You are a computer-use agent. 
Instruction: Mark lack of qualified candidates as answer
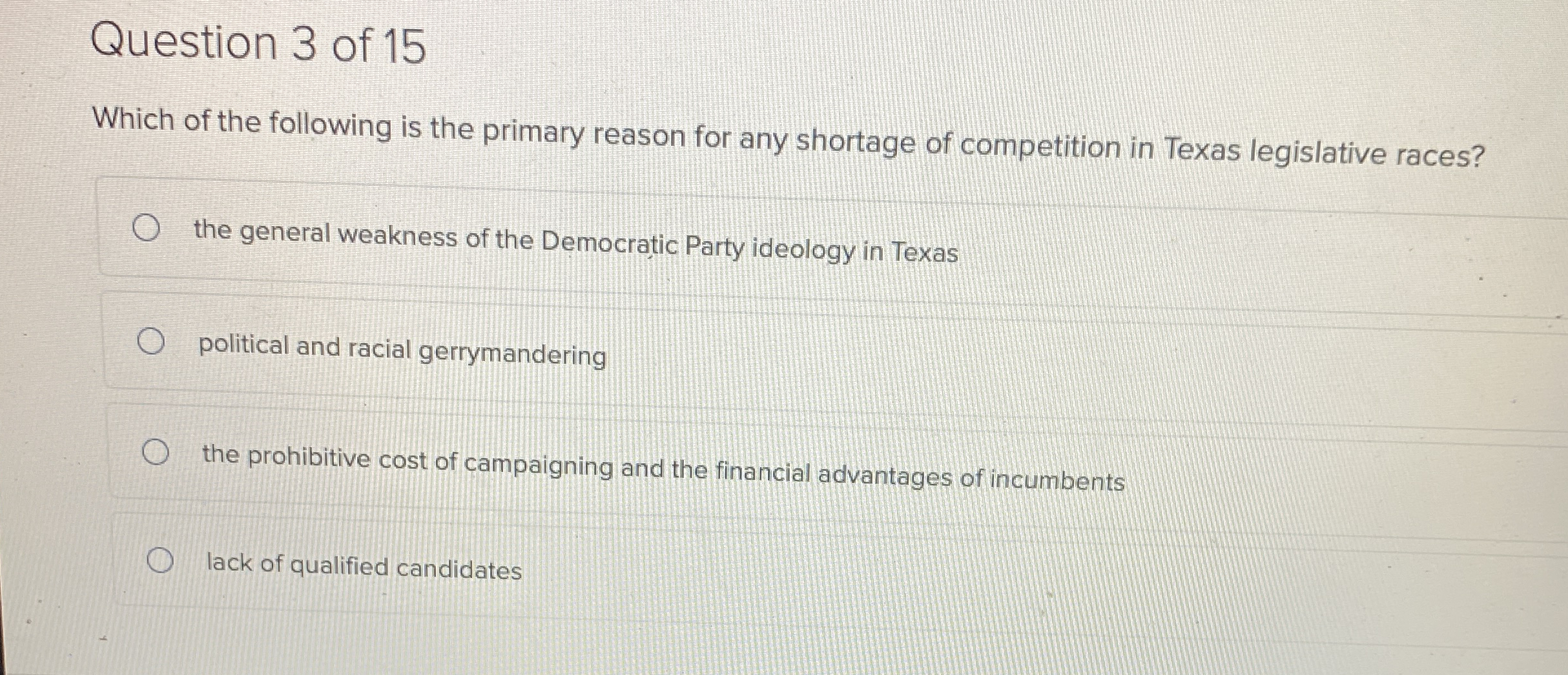pos(160,561)
